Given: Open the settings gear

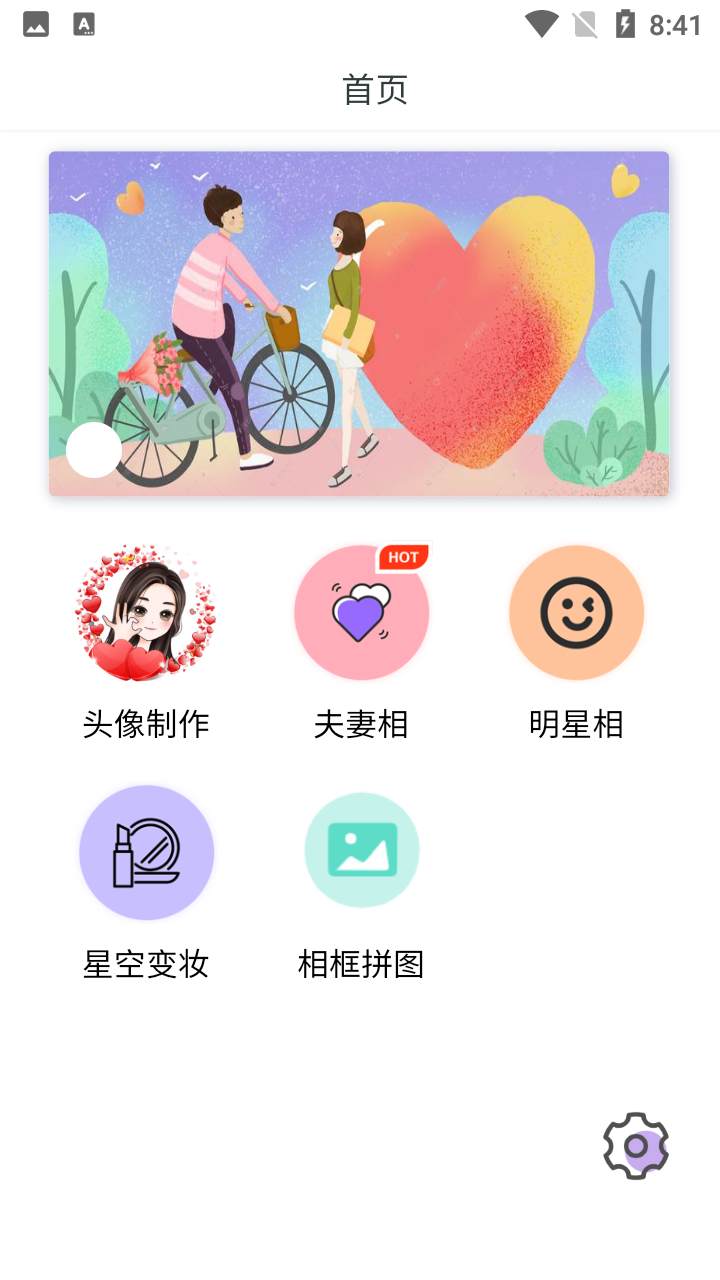Looking at the screenshot, I should pyautogui.click(x=635, y=1146).
